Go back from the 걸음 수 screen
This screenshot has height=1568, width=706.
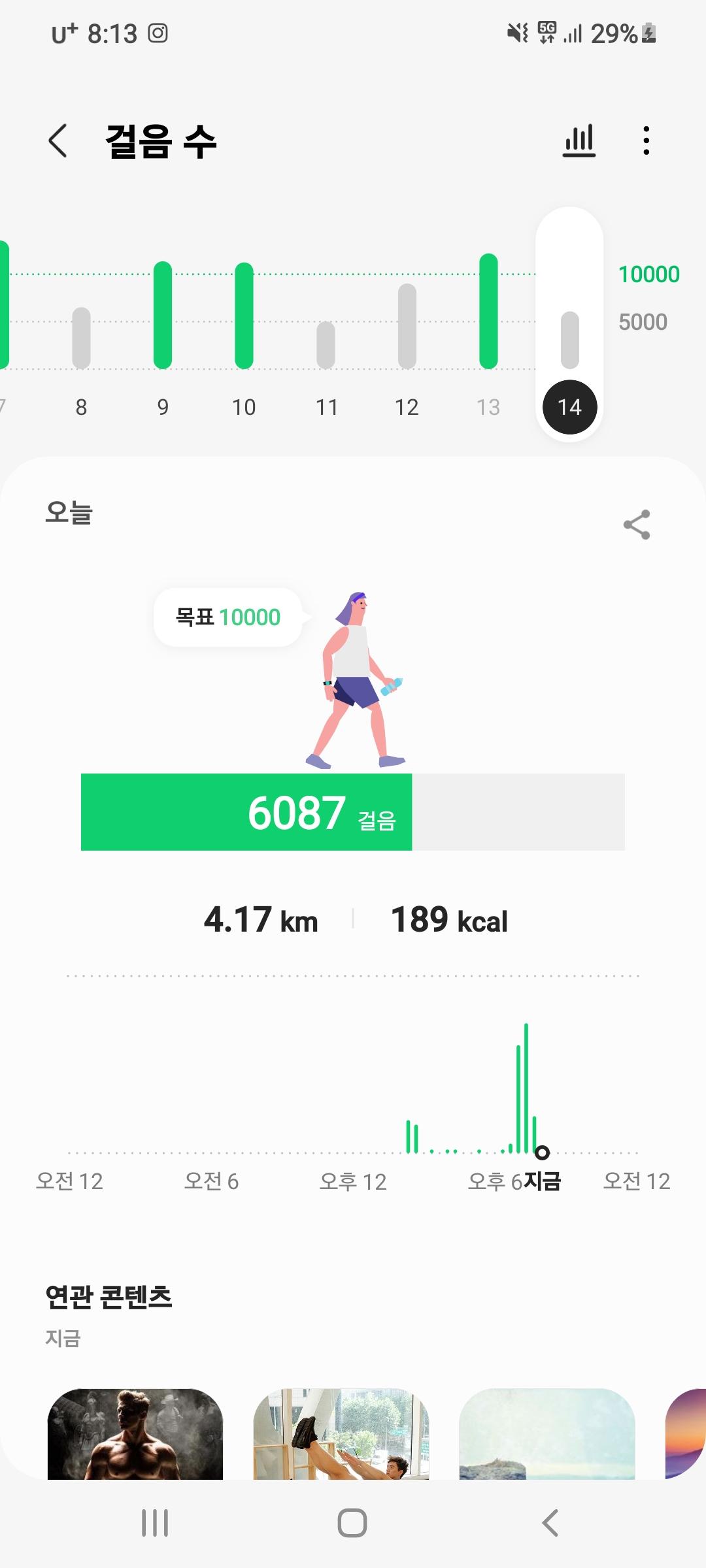[58, 140]
